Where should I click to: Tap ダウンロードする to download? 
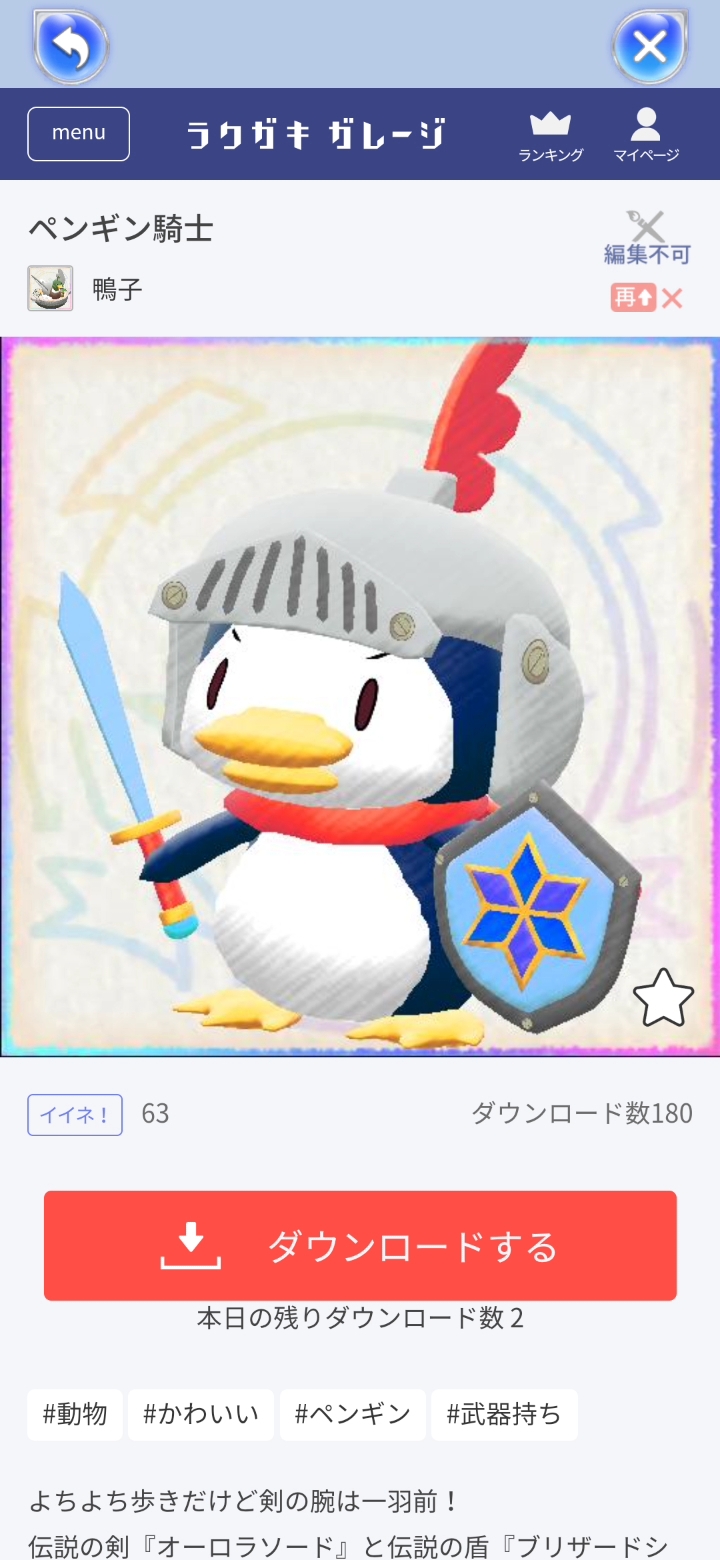tap(360, 1245)
